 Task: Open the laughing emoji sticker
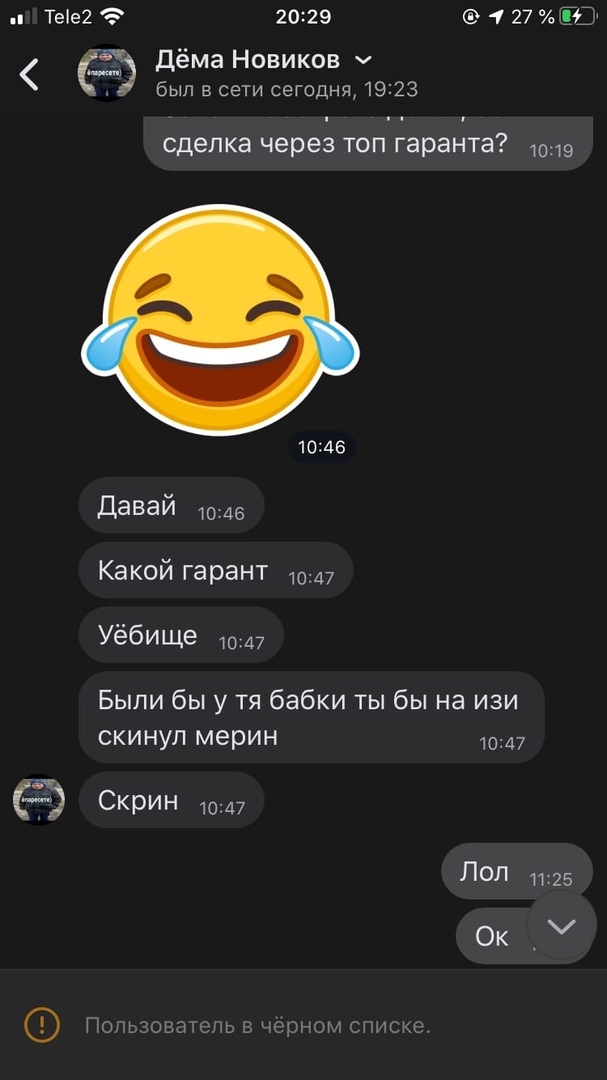tap(219, 320)
